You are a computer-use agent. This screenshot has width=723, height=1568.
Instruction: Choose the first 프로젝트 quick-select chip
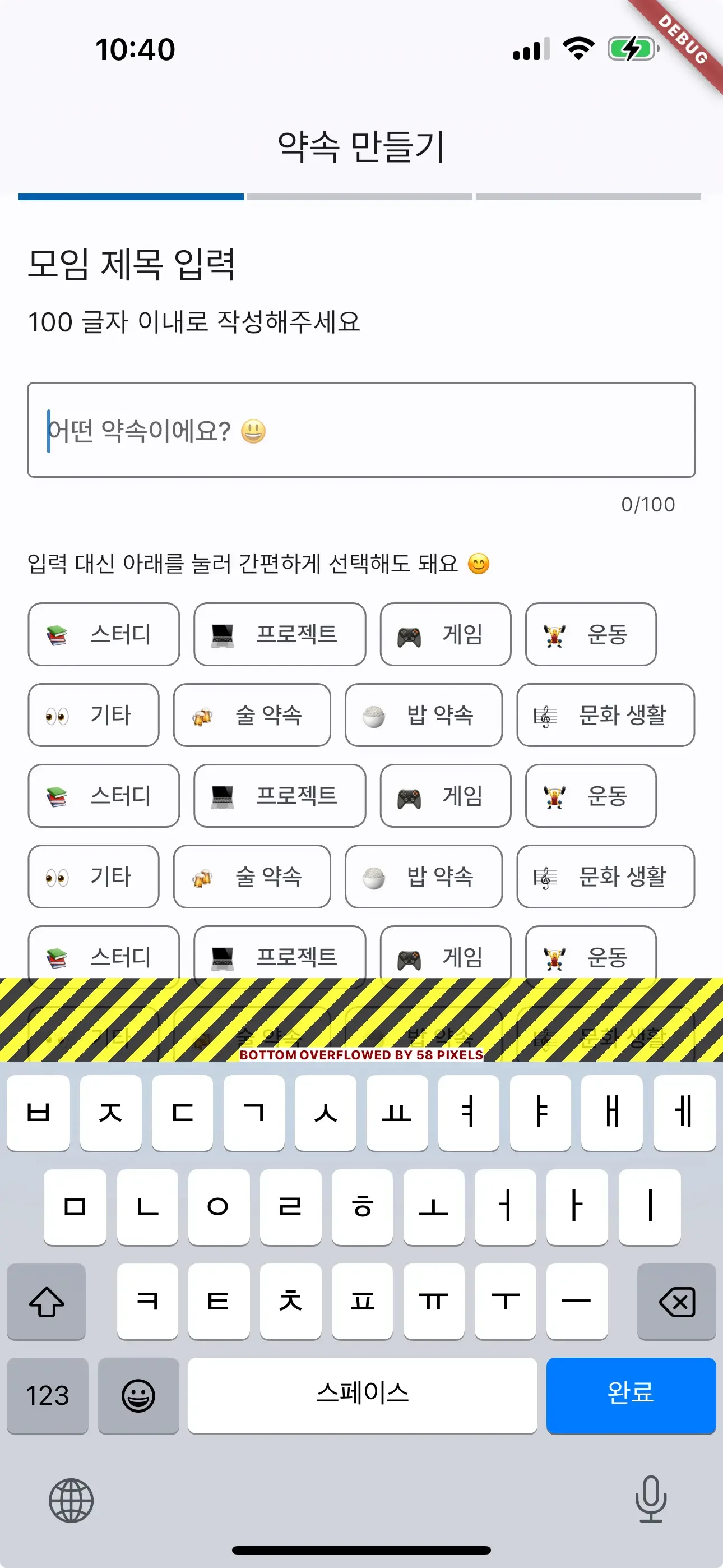coord(279,634)
